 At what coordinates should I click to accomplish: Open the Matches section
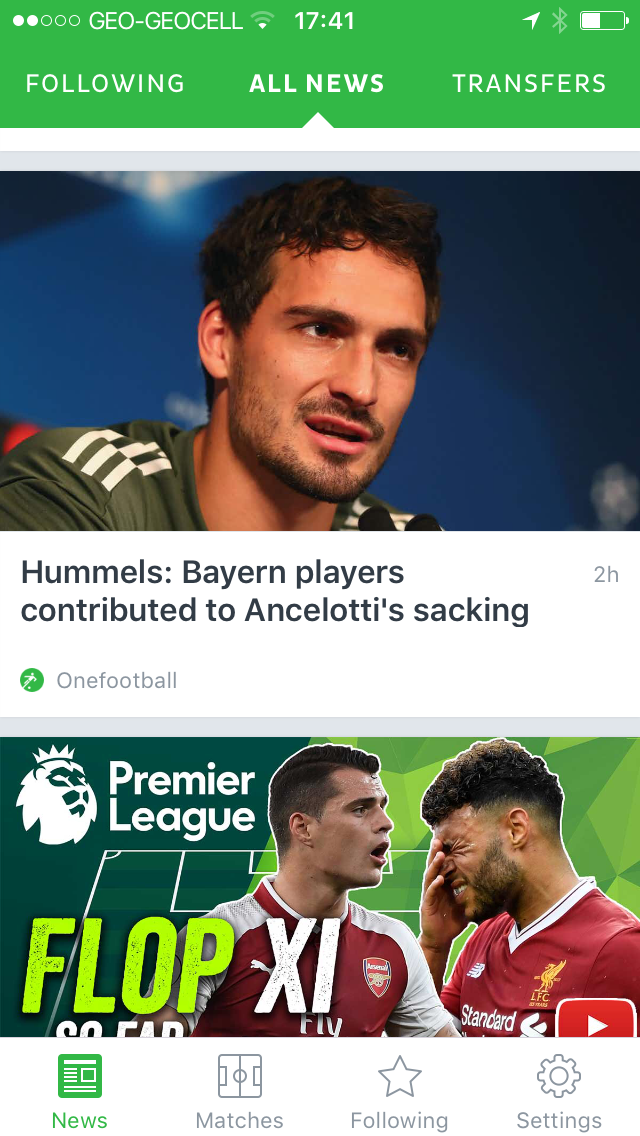[240, 1091]
